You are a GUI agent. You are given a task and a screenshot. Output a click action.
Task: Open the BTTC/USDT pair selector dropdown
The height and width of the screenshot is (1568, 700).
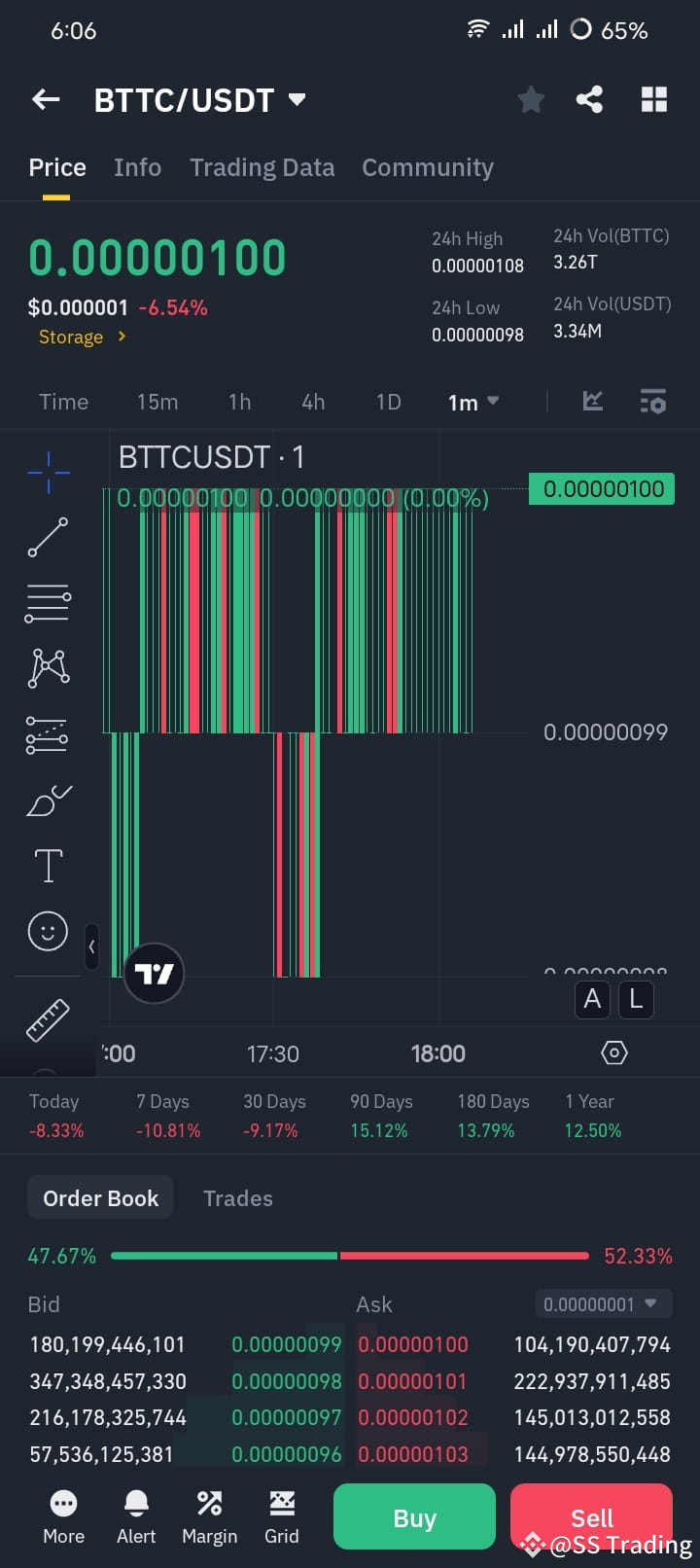(x=297, y=98)
